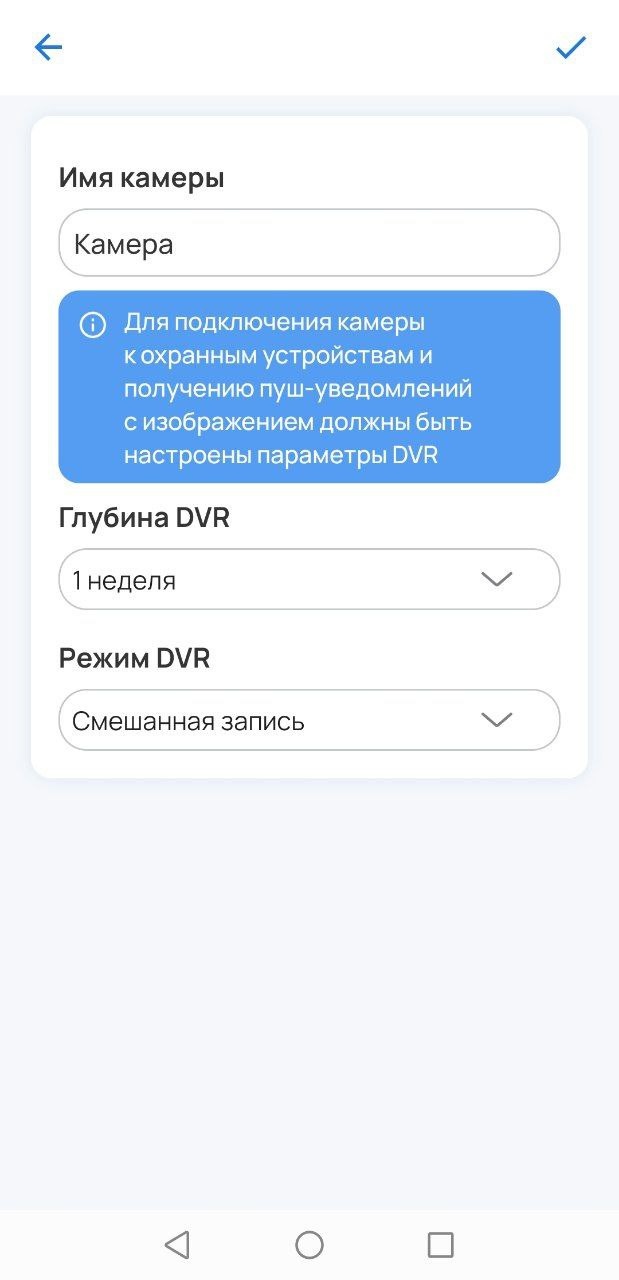Viewport: 619px width, 1280px height.
Task: Go back using the top arrow
Action: coord(48,47)
